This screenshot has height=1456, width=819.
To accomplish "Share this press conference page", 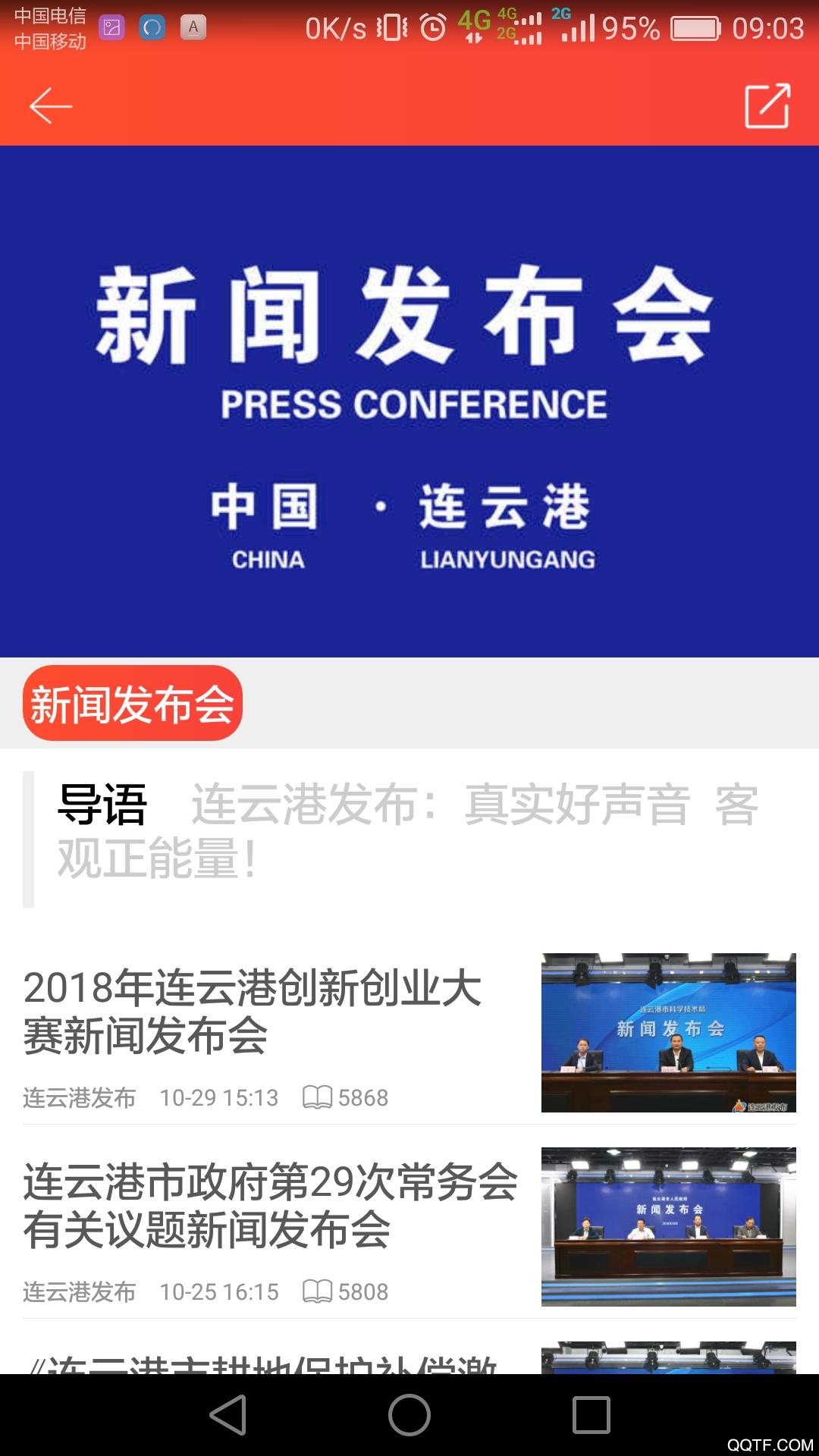I will (x=767, y=105).
